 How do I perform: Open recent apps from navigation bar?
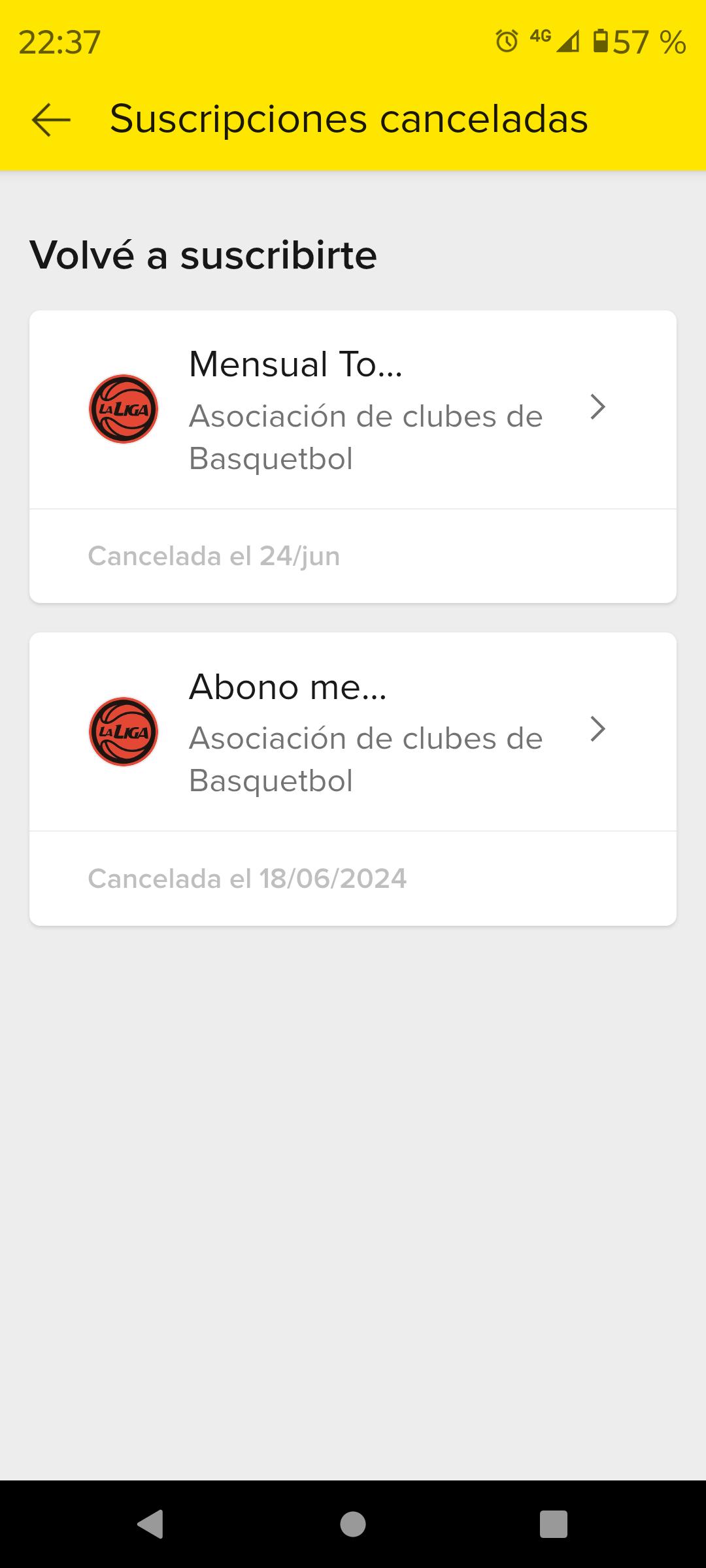point(553,1524)
